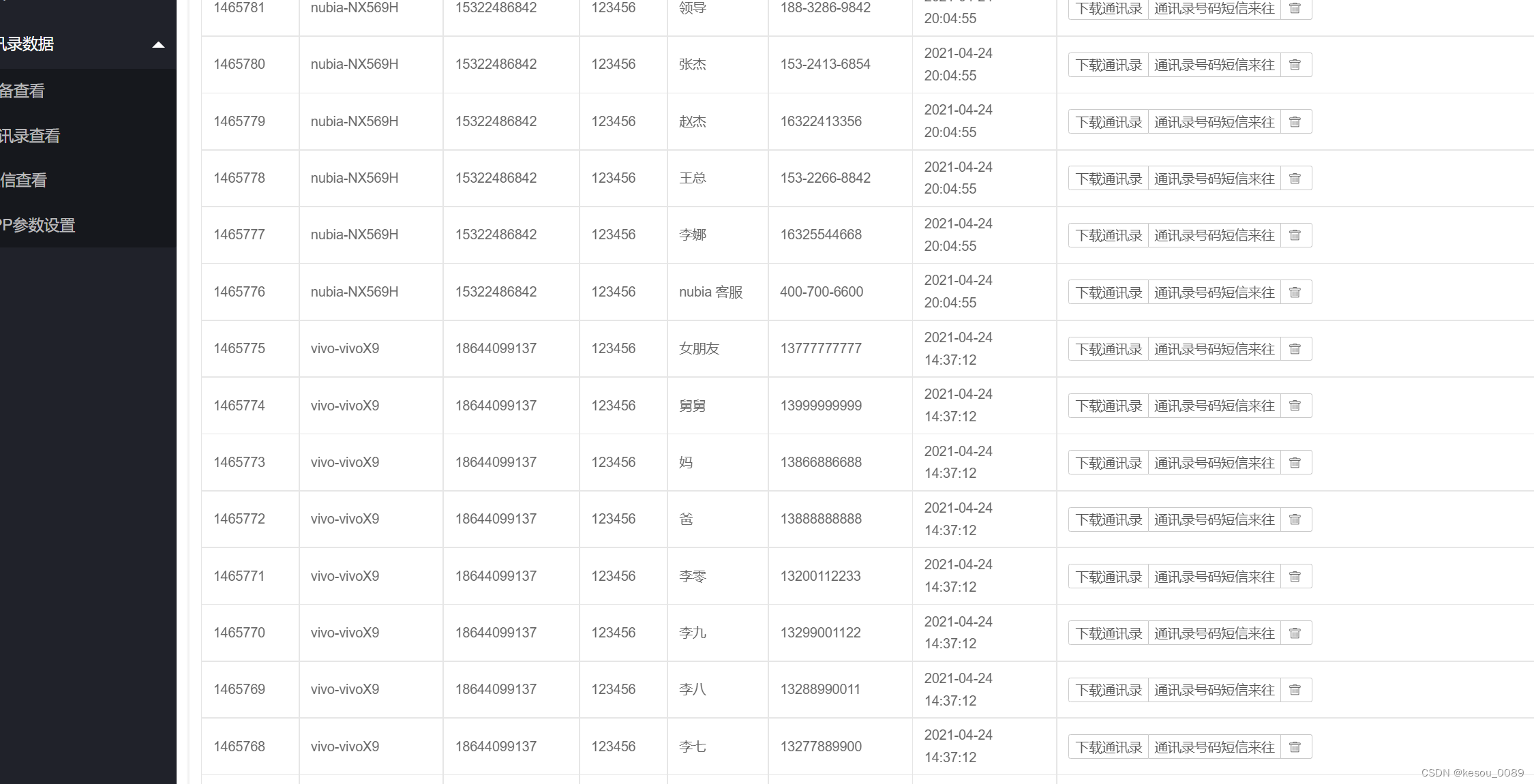
Task: Click 通讯录号码短信来往 for row 1465772
Action: coord(1214,519)
